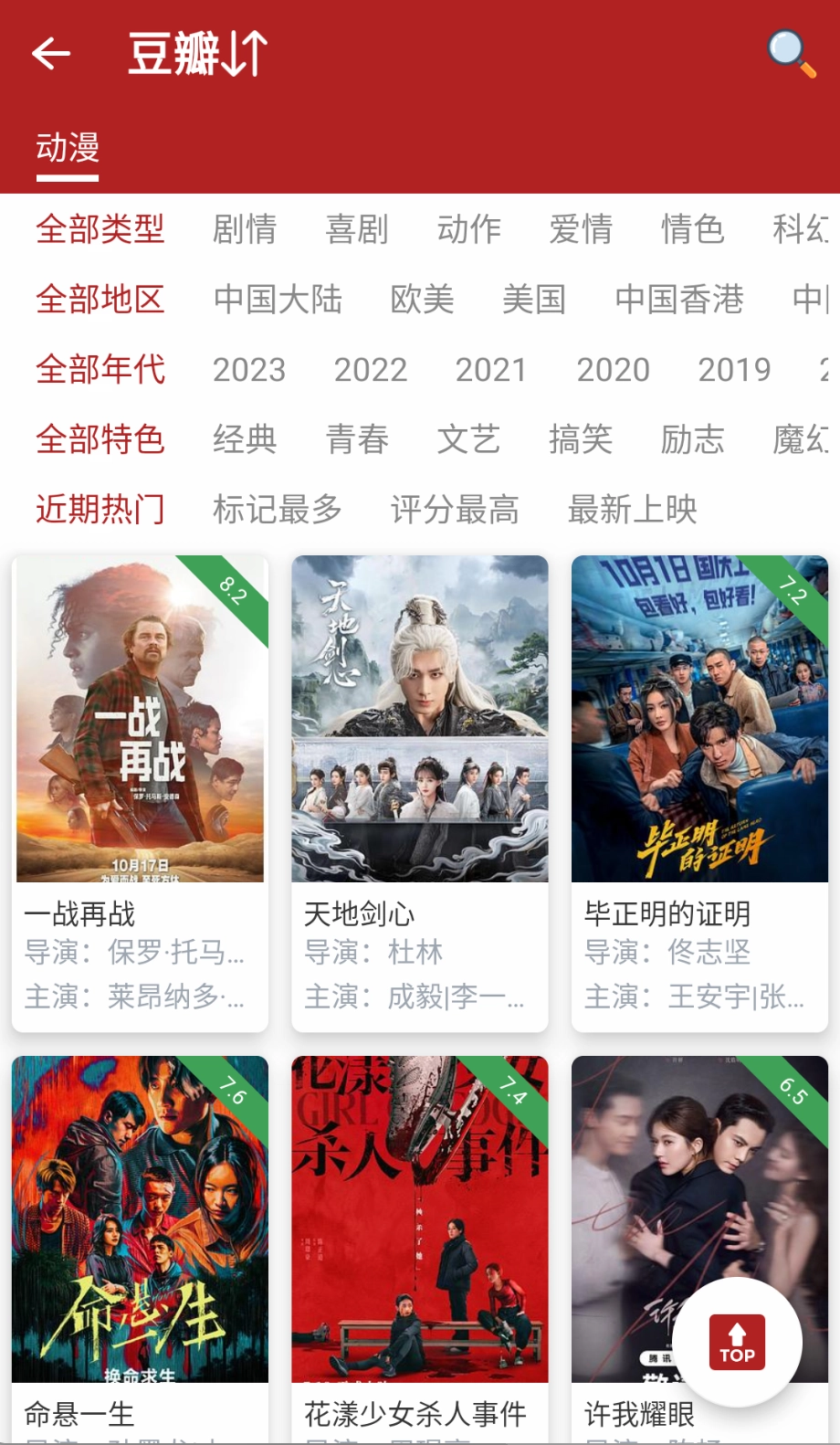This screenshot has height=1445, width=840.
Task: Tap the TOP button to scroll up
Action: [736, 1340]
